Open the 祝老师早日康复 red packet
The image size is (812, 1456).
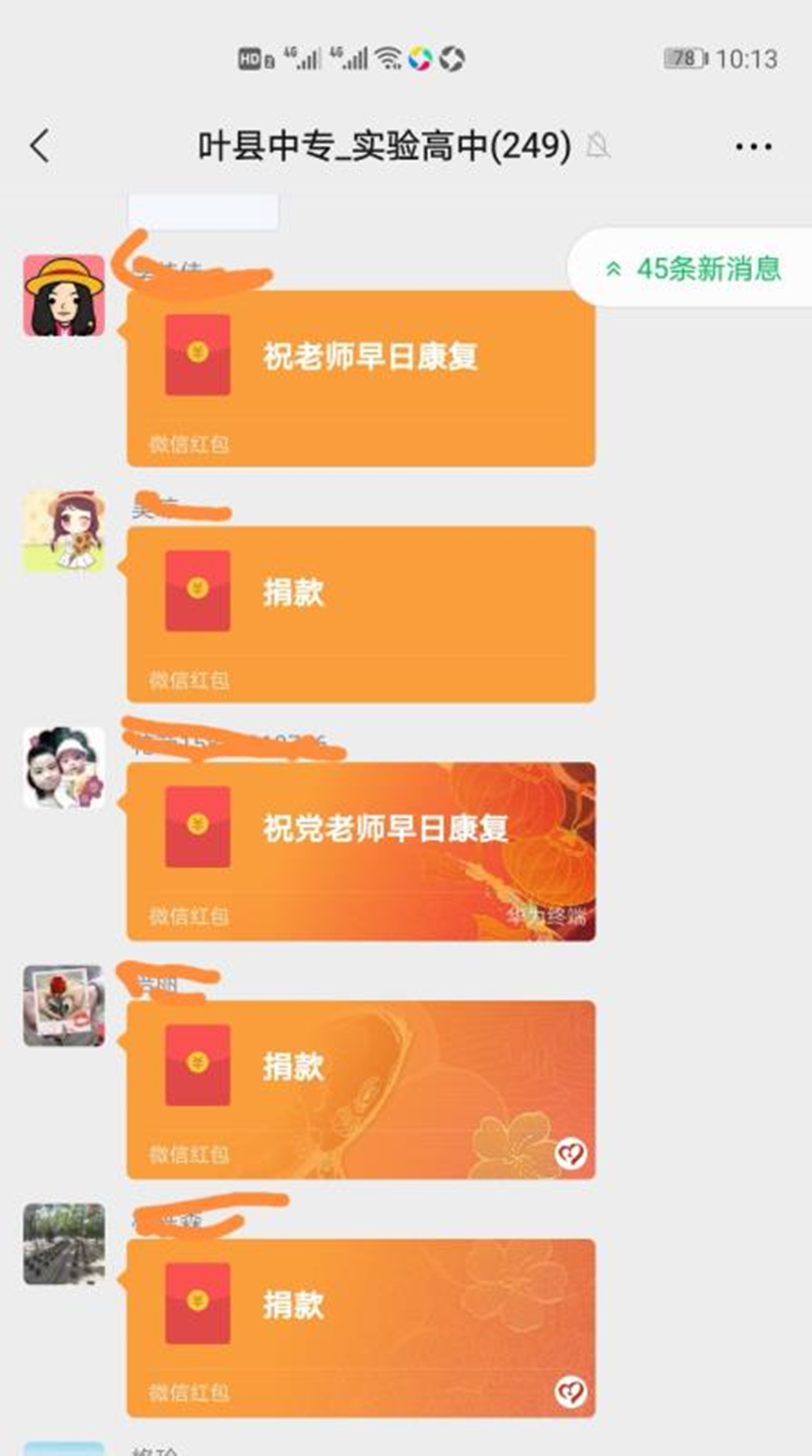(x=361, y=378)
